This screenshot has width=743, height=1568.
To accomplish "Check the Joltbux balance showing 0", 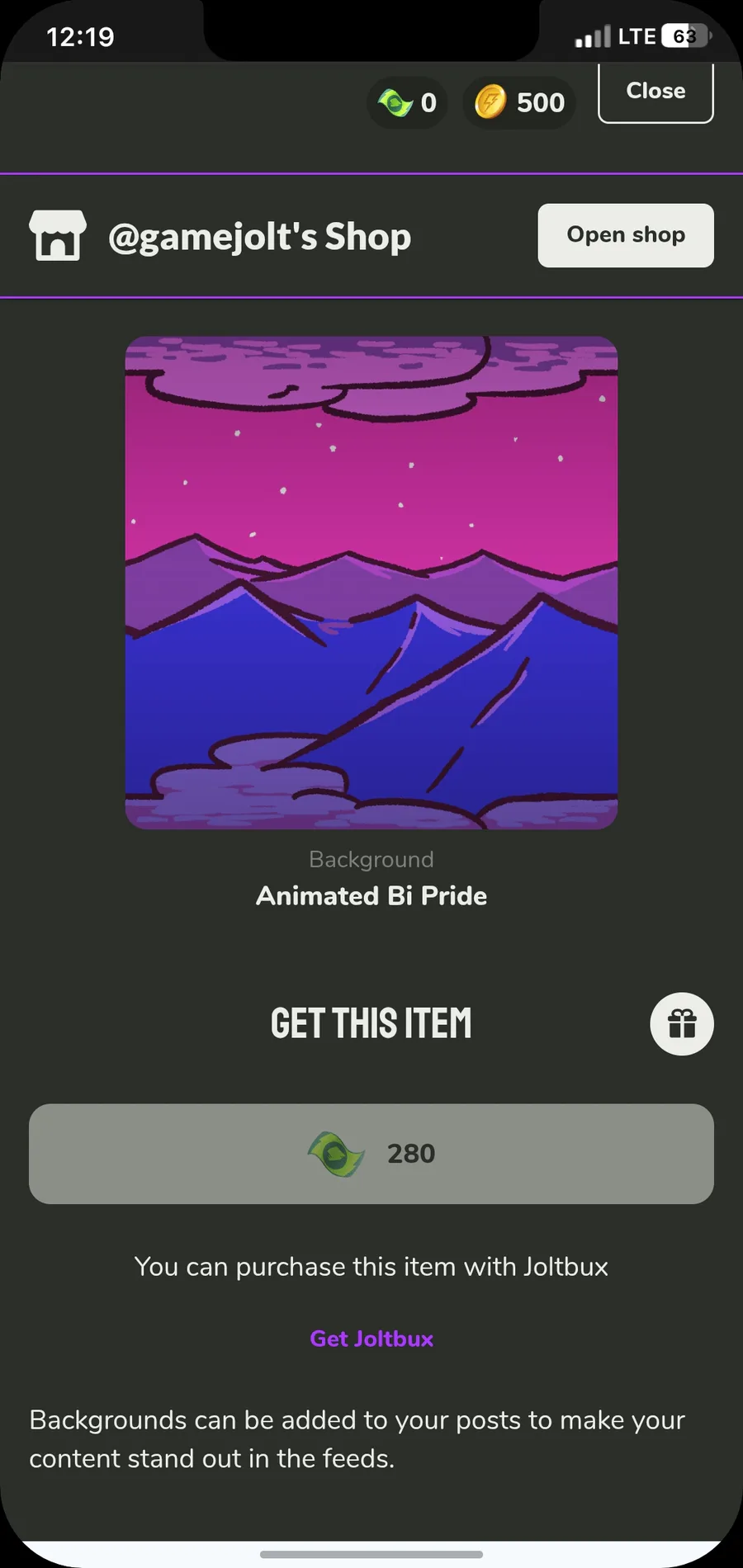I will [x=408, y=103].
